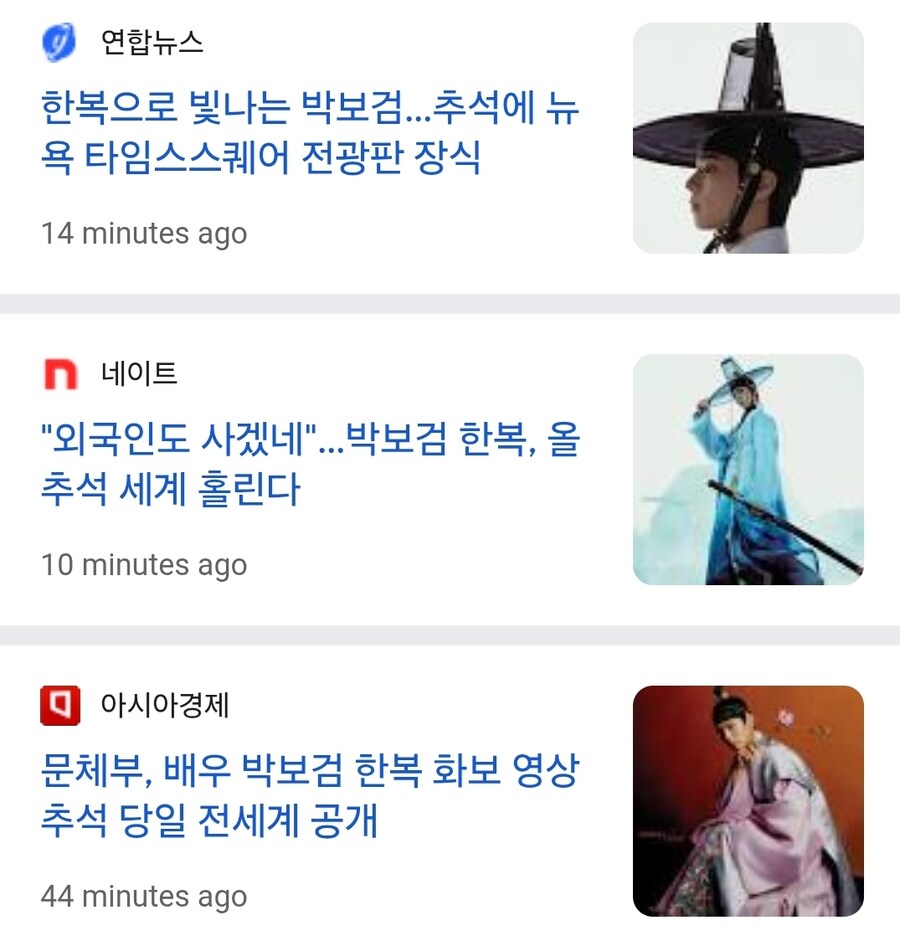Image resolution: width=900 pixels, height=946 pixels.
Task: Open the 연합뉴스 article about 뉴욕 타임스스퀘어 전광판
Action: point(310,132)
